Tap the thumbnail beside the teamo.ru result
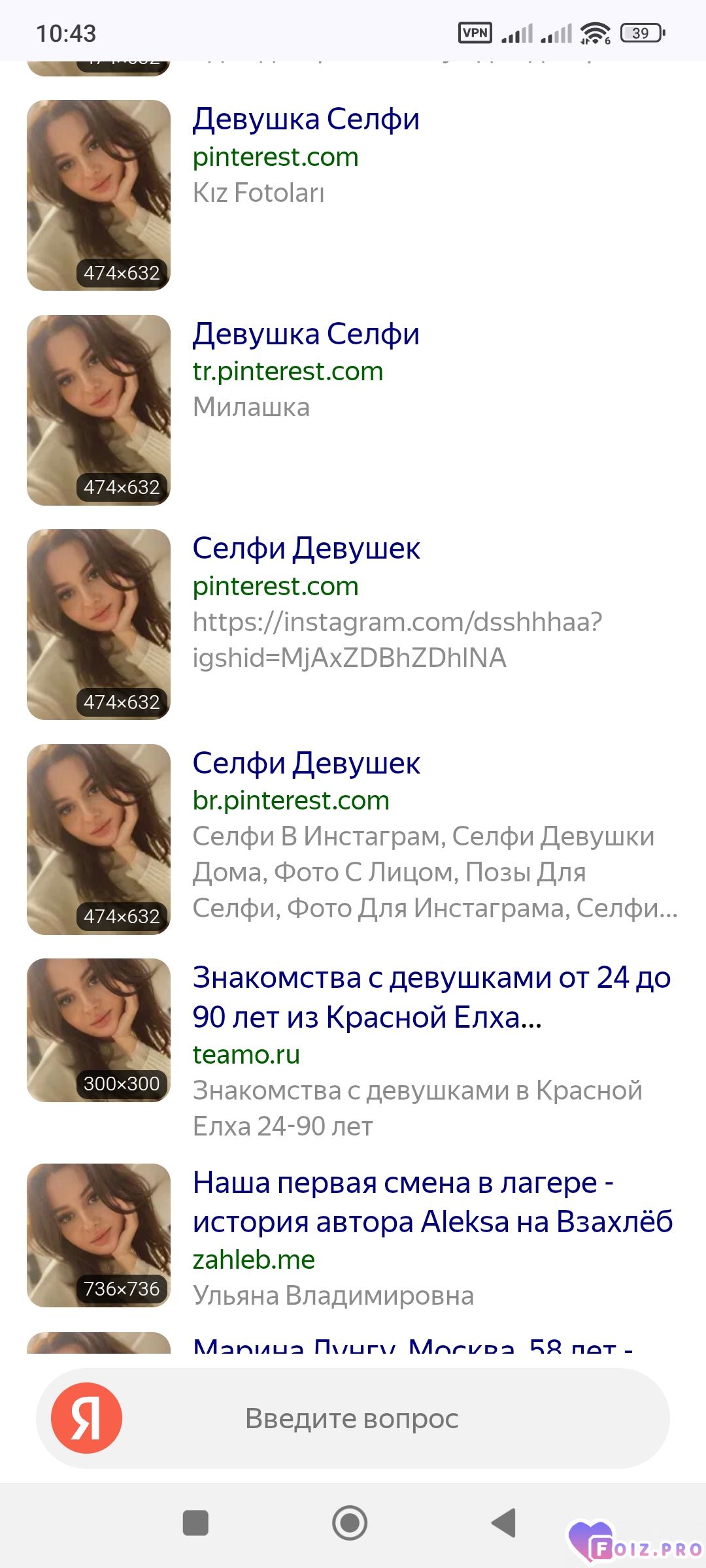 (99, 1030)
